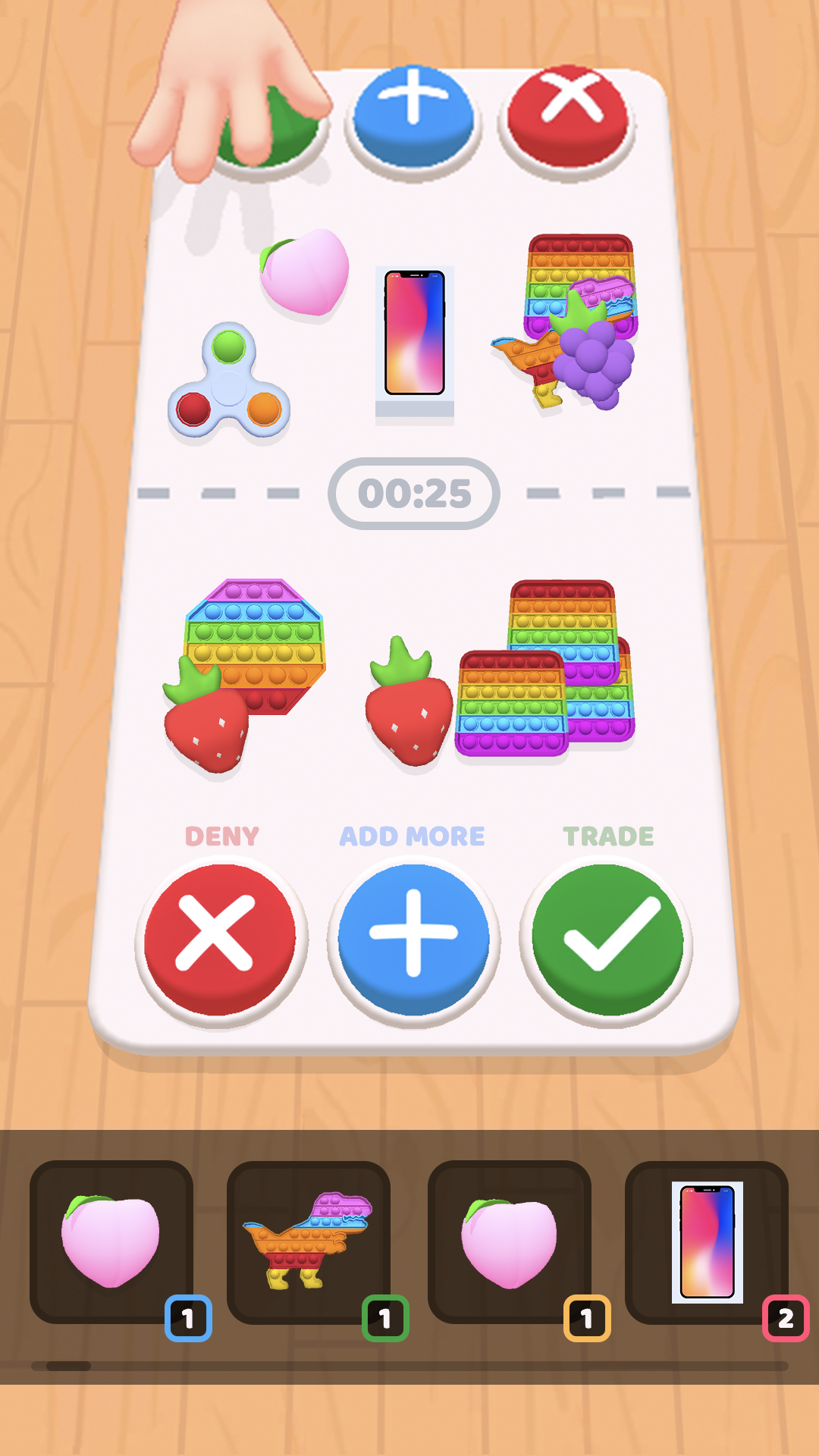This screenshot has height=1456, width=819.
Task: Select the rainbow dinosaur pop-it in the inventory
Action: pos(309,1241)
